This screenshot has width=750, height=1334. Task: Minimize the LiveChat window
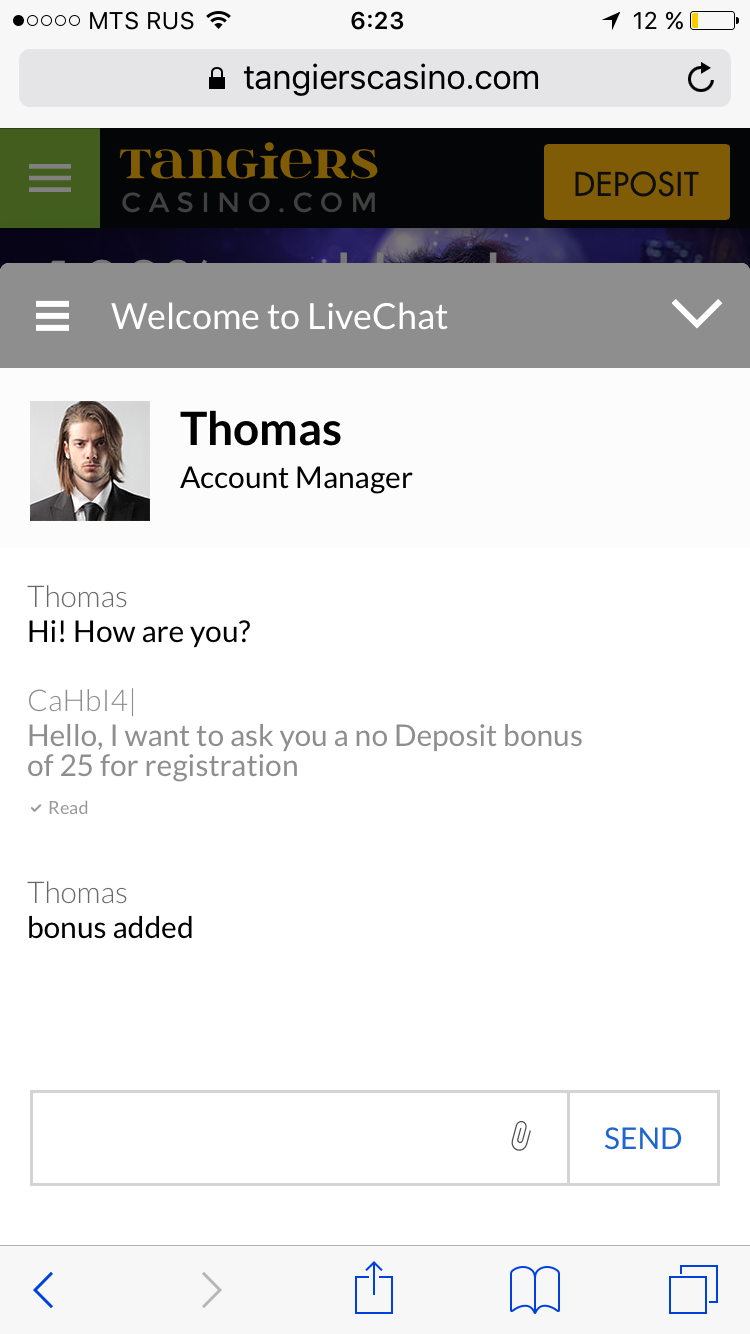pos(696,315)
